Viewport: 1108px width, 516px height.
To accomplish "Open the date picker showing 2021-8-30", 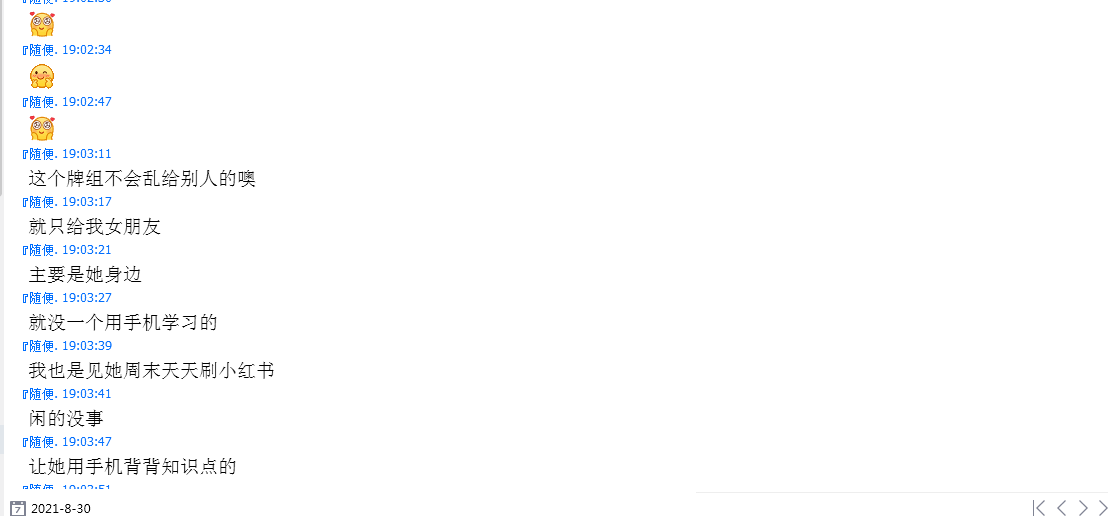I will click(x=17, y=508).
